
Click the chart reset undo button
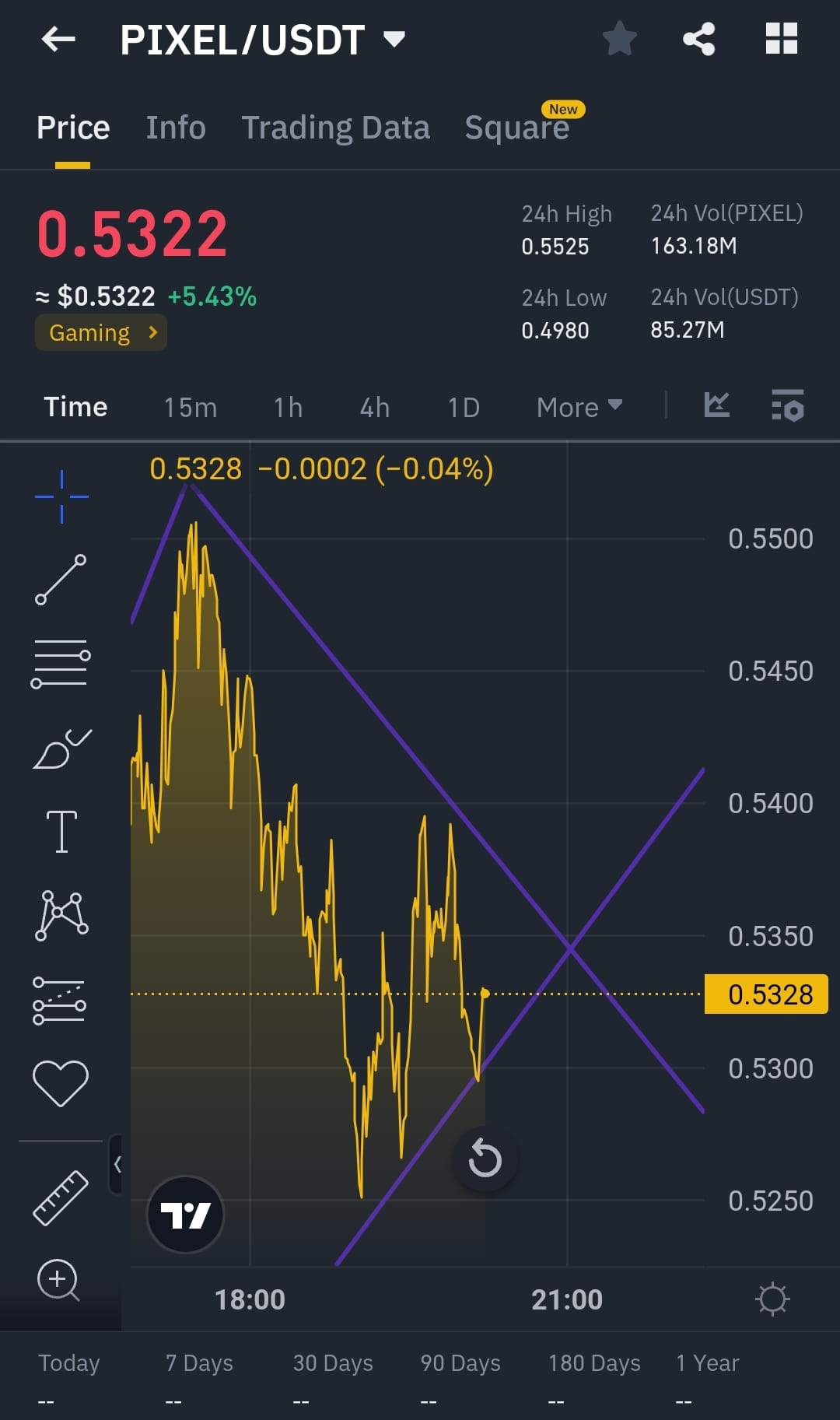485,1159
